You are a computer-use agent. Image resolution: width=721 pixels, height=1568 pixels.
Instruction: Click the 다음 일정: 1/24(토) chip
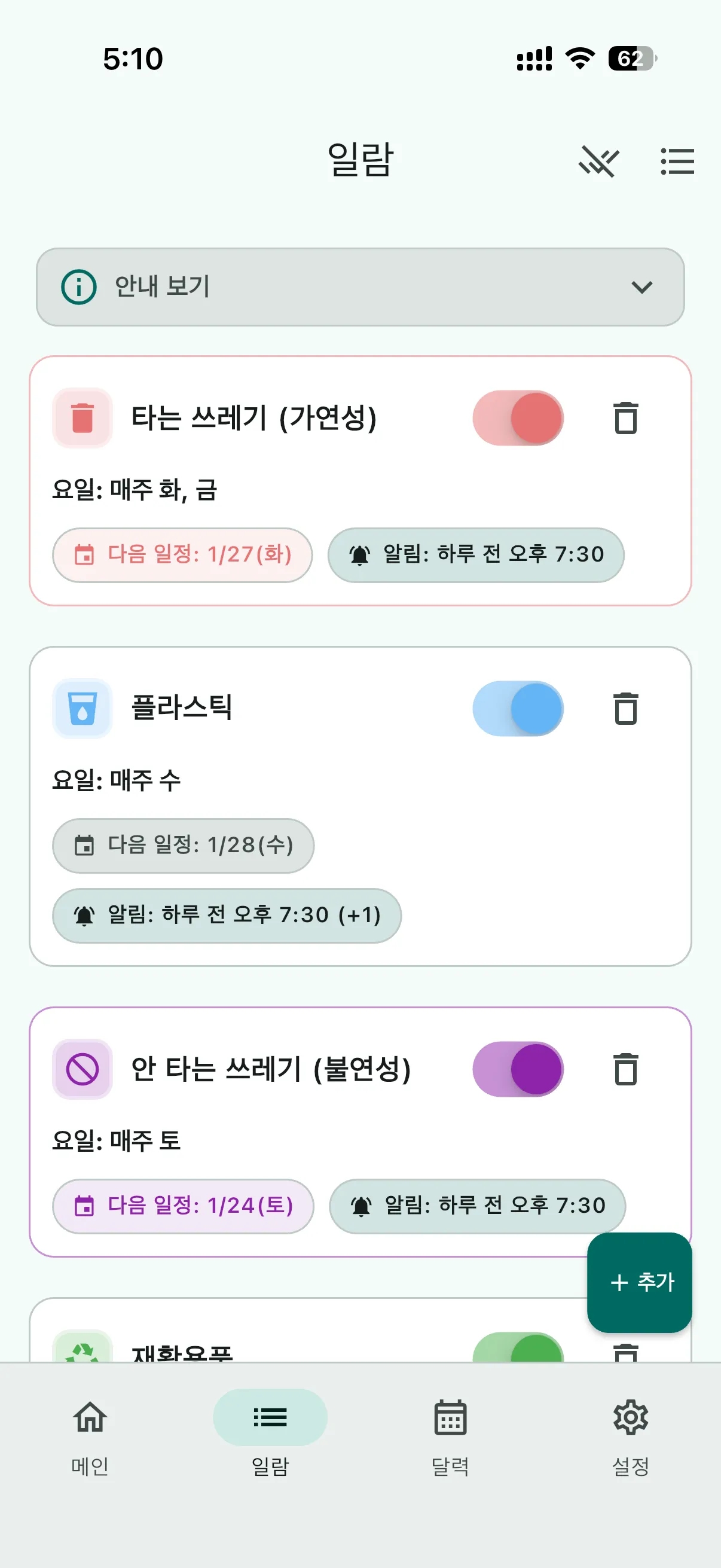point(182,1206)
